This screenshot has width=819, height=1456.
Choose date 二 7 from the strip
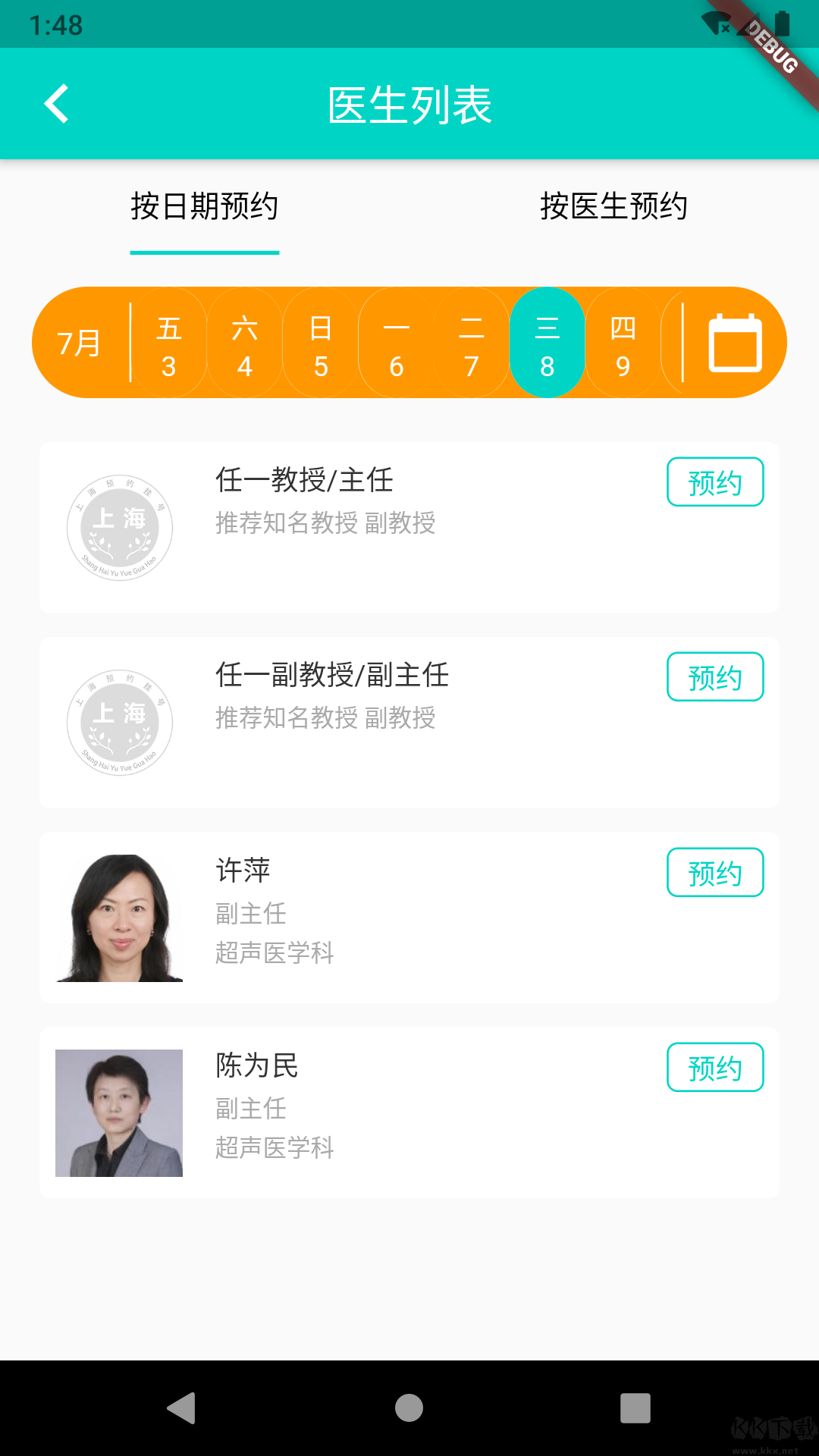tap(471, 343)
